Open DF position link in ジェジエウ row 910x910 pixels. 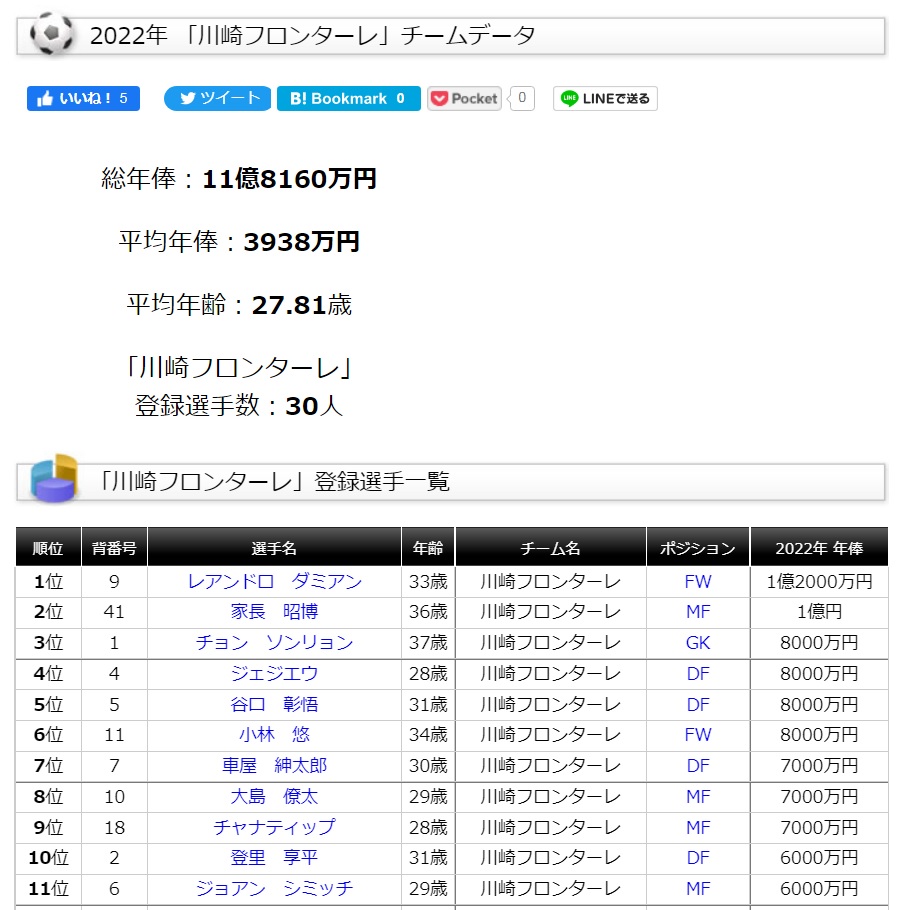[698, 673]
